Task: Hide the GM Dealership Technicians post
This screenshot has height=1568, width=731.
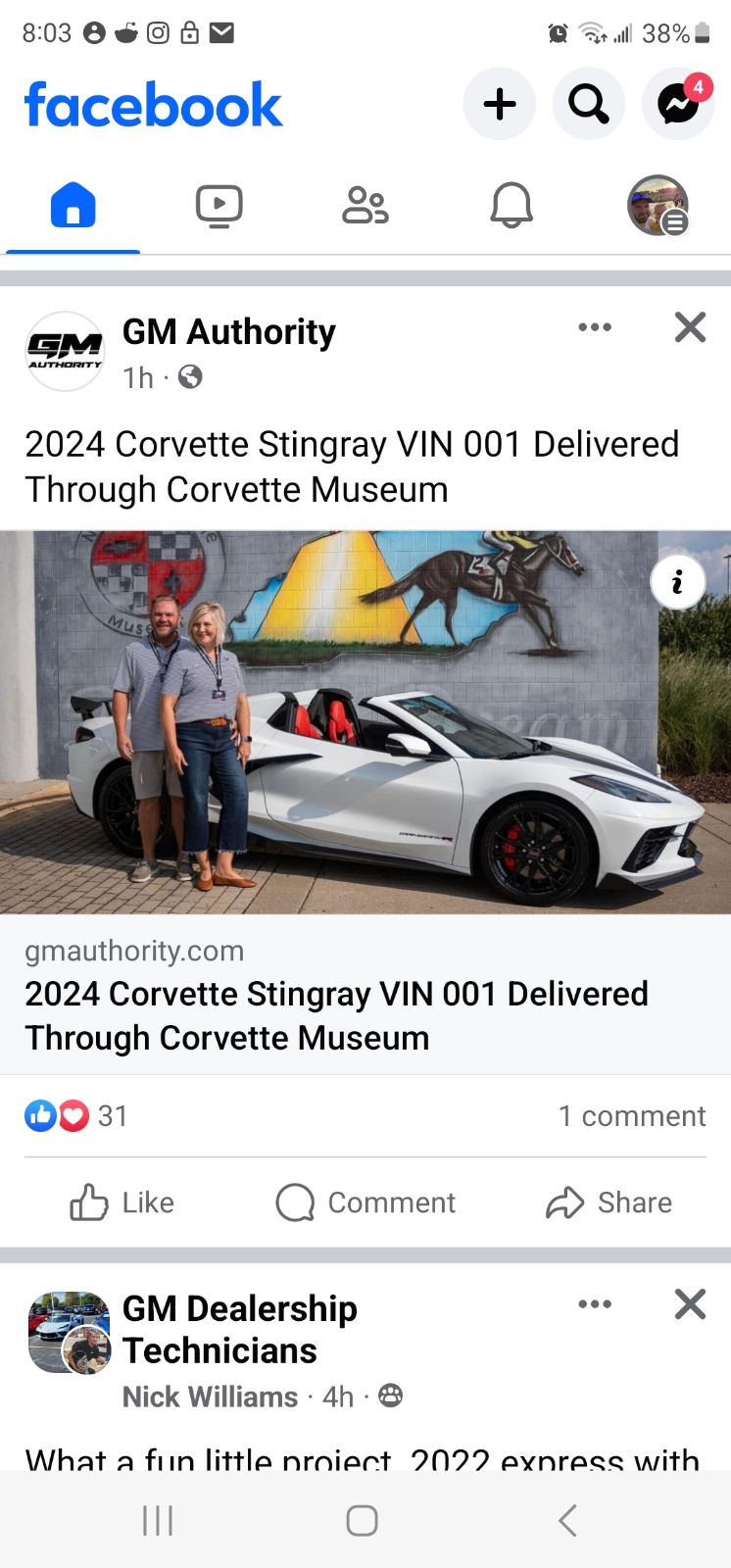Action: pyautogui.click(x=690, y=1304)
